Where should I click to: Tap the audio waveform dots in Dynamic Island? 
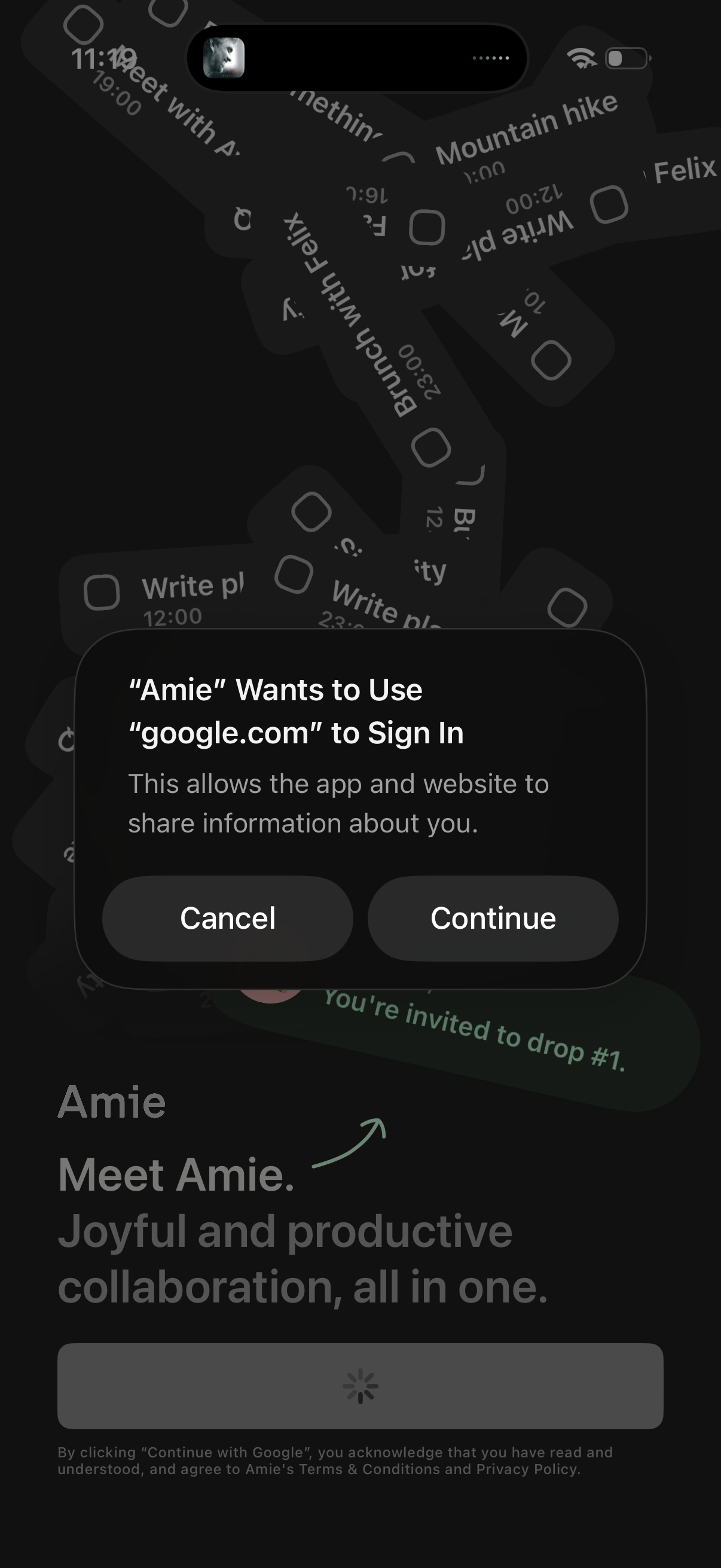click(490, 57)
